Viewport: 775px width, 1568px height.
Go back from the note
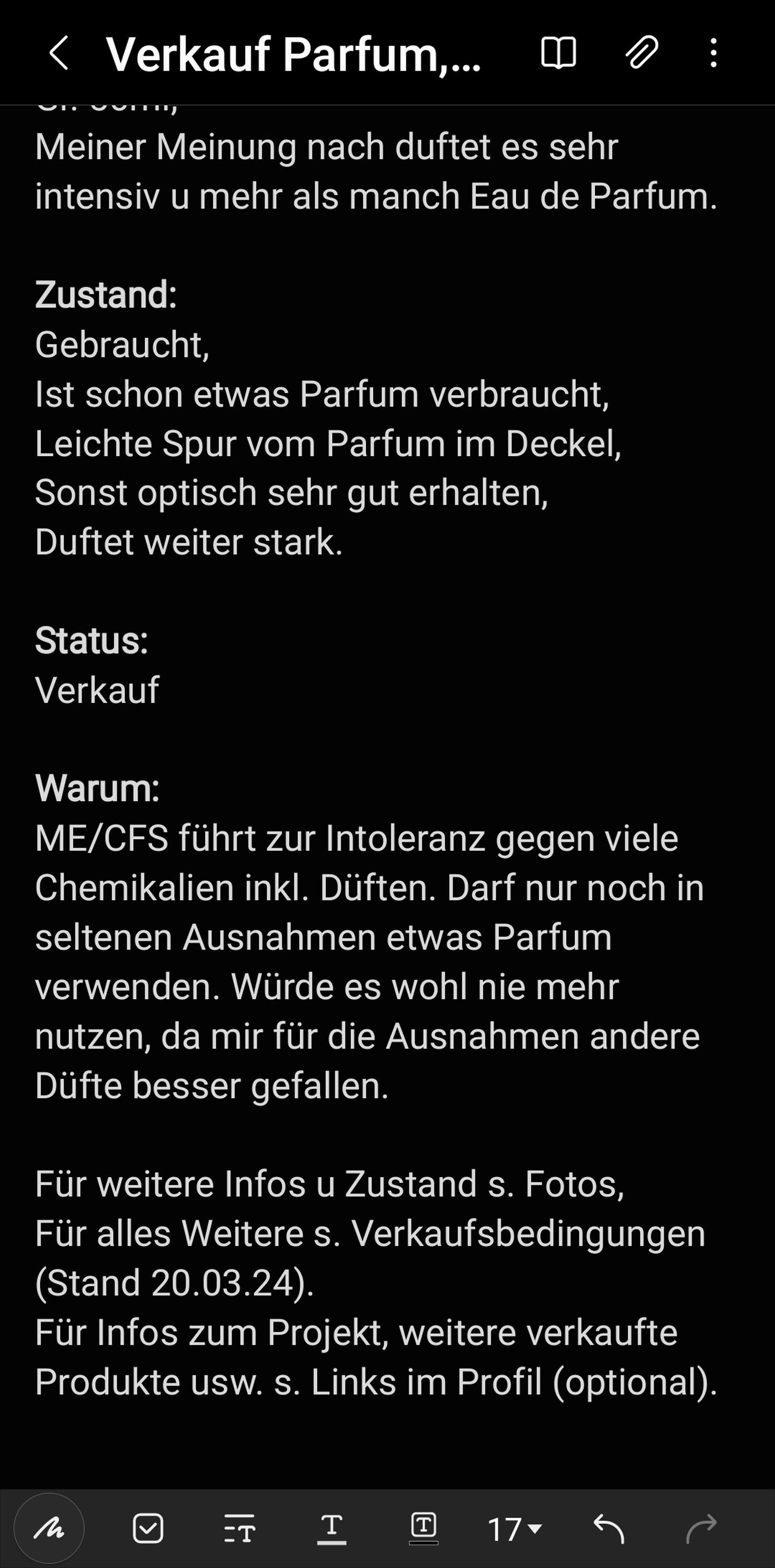59,53
